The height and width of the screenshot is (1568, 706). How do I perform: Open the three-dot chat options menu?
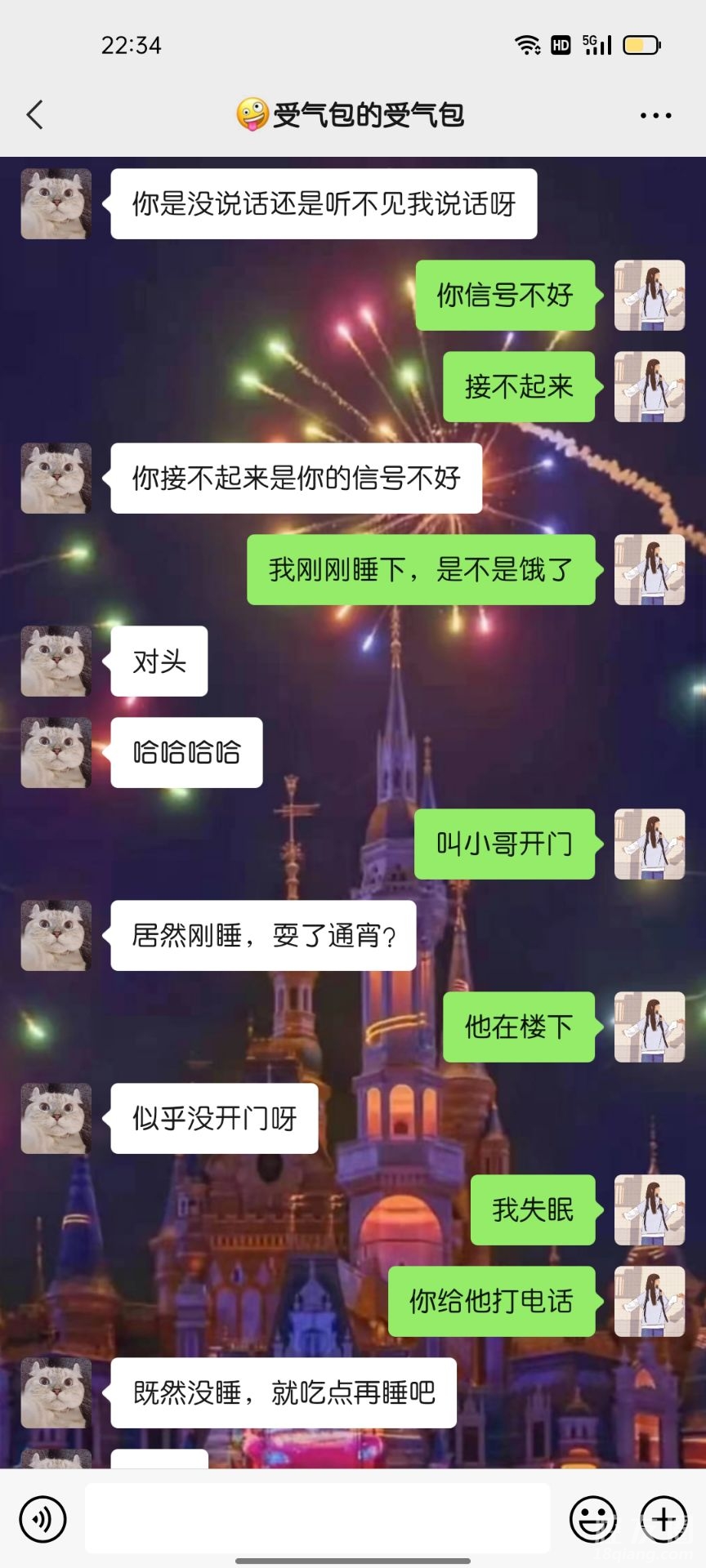click(x=655, y=116)
